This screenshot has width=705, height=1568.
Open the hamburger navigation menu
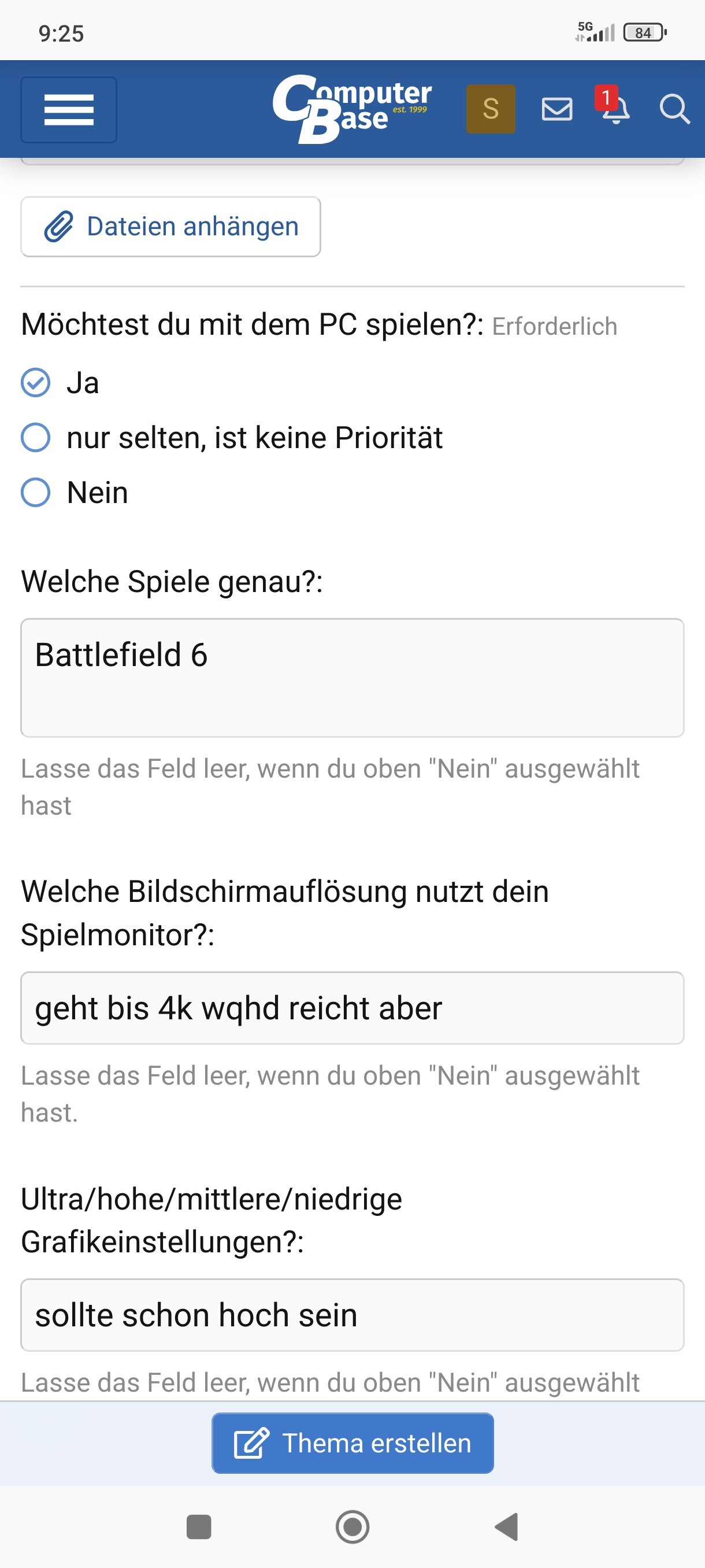tap(69, 110)
